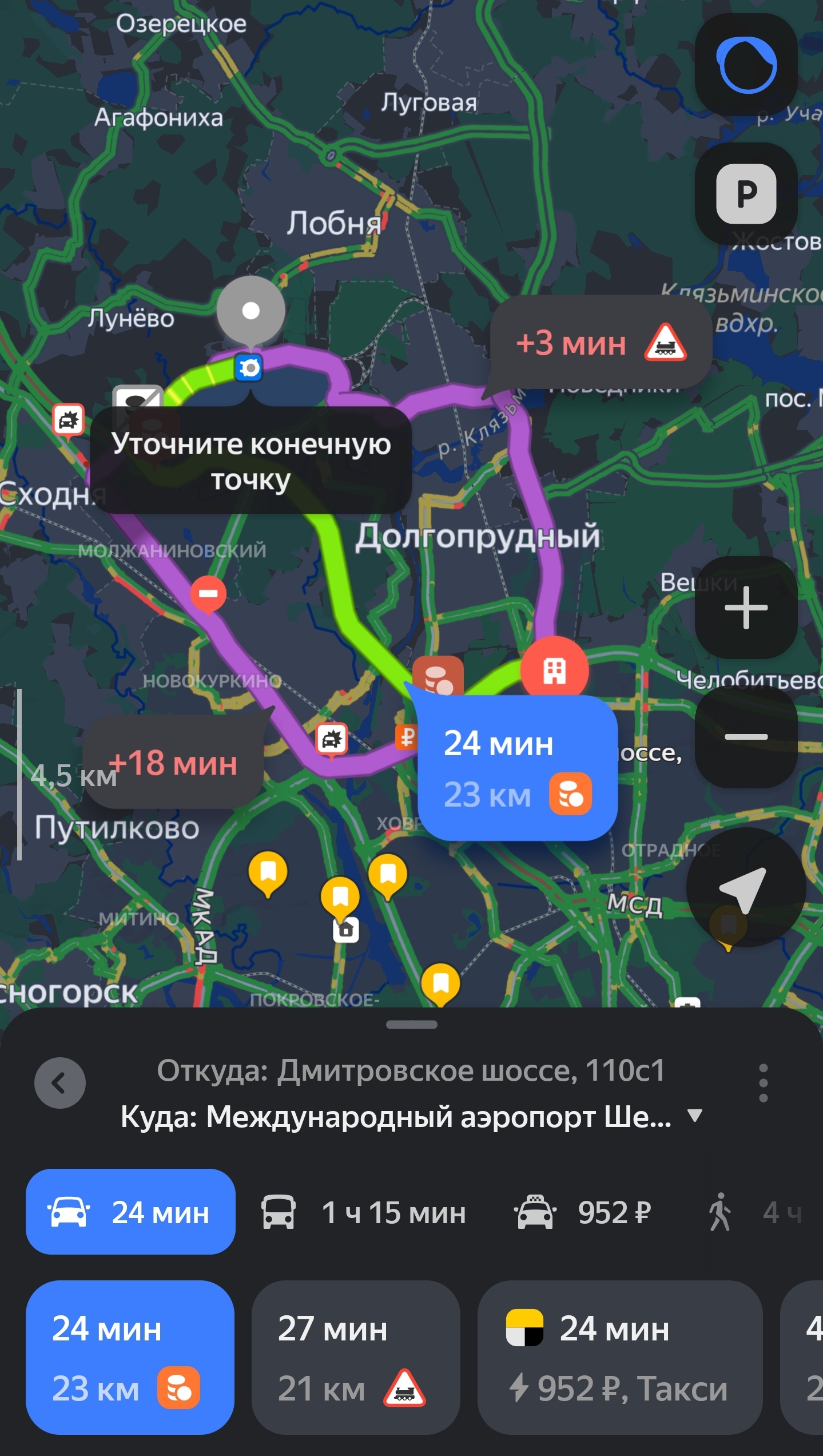Edit the starting point Дмитровское шоссе

(411, 1070)
